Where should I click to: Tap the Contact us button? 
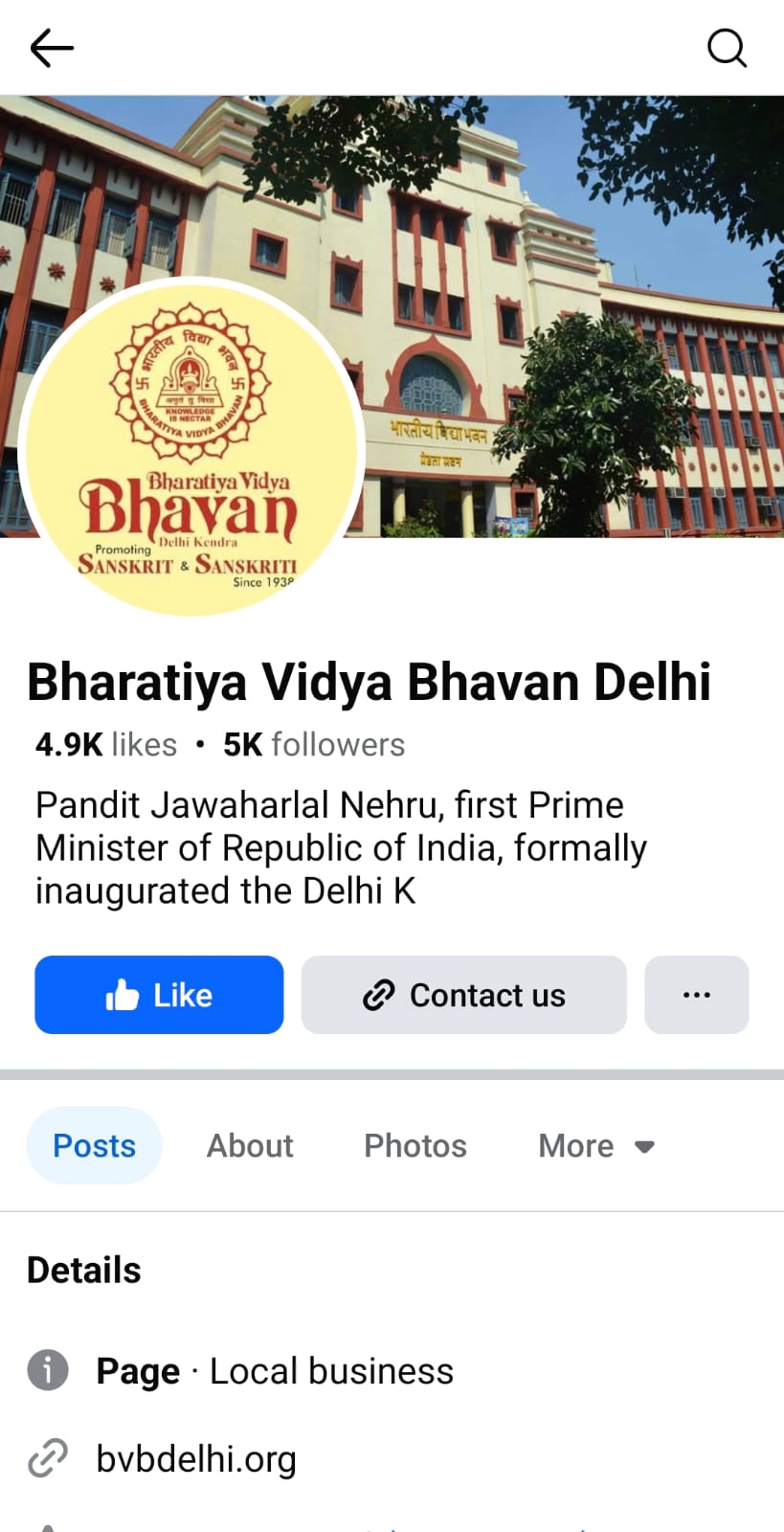(x=464, y=995)
